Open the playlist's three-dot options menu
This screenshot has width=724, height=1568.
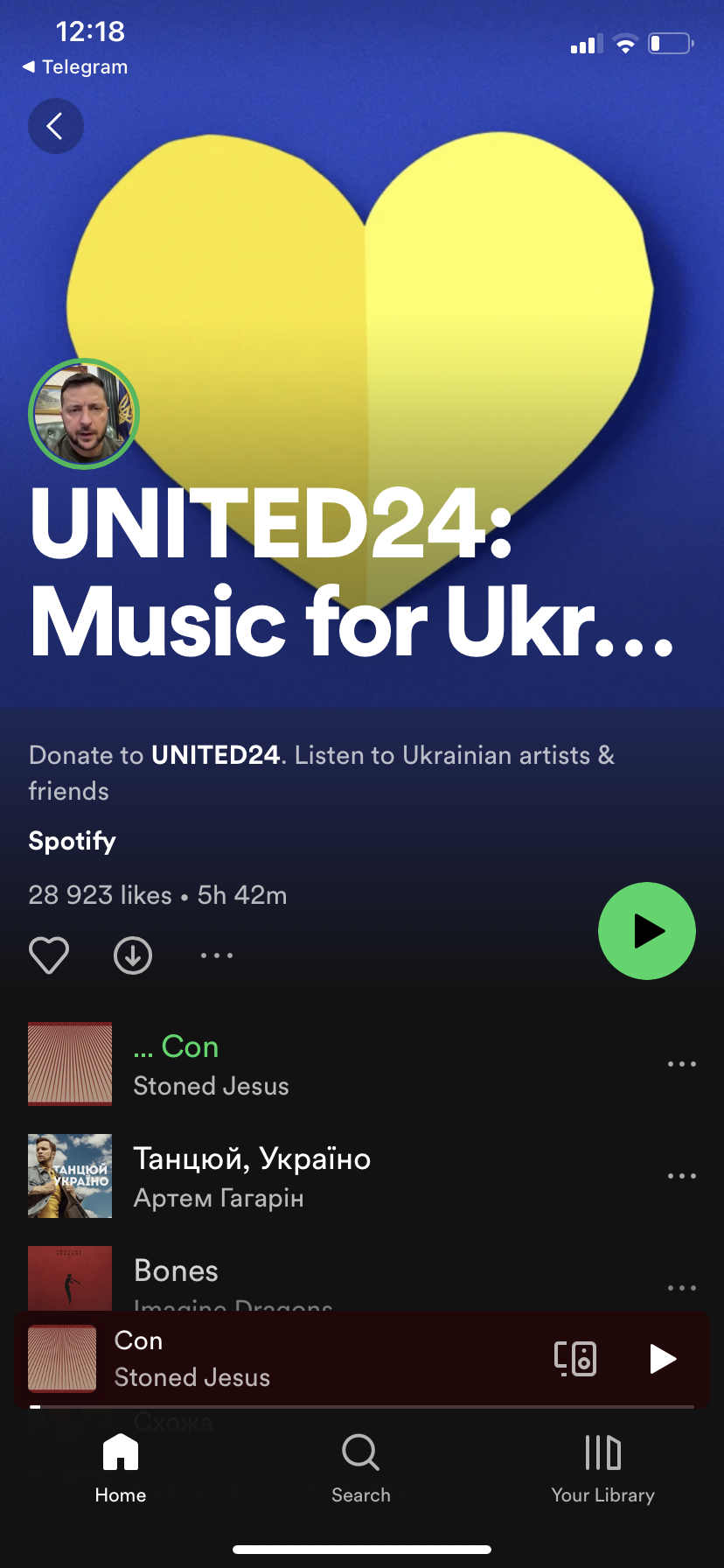[x=216, y=955]
